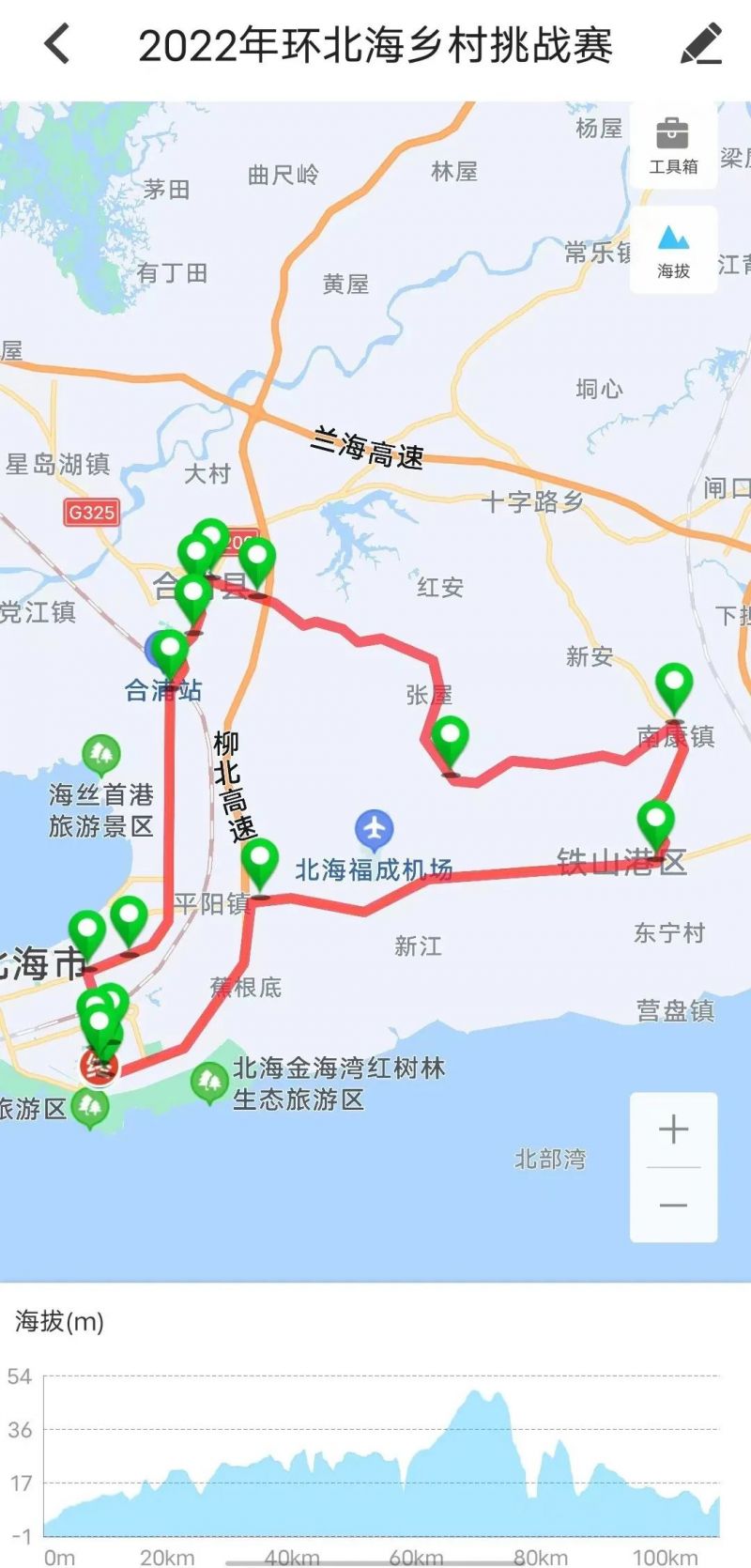The width and height of the screenshot is (751, 1568).
Task: Tap the red 终 finish marker
Action: point(98,1068)
